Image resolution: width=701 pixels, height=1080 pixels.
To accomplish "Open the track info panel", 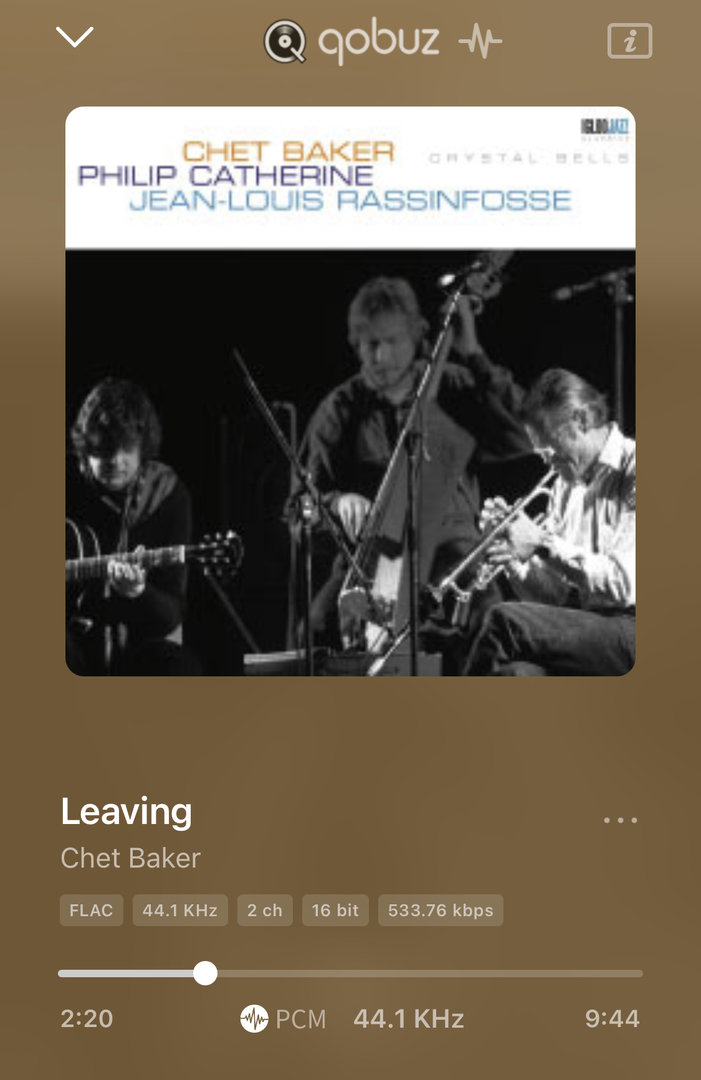I will tap(629, 41).
